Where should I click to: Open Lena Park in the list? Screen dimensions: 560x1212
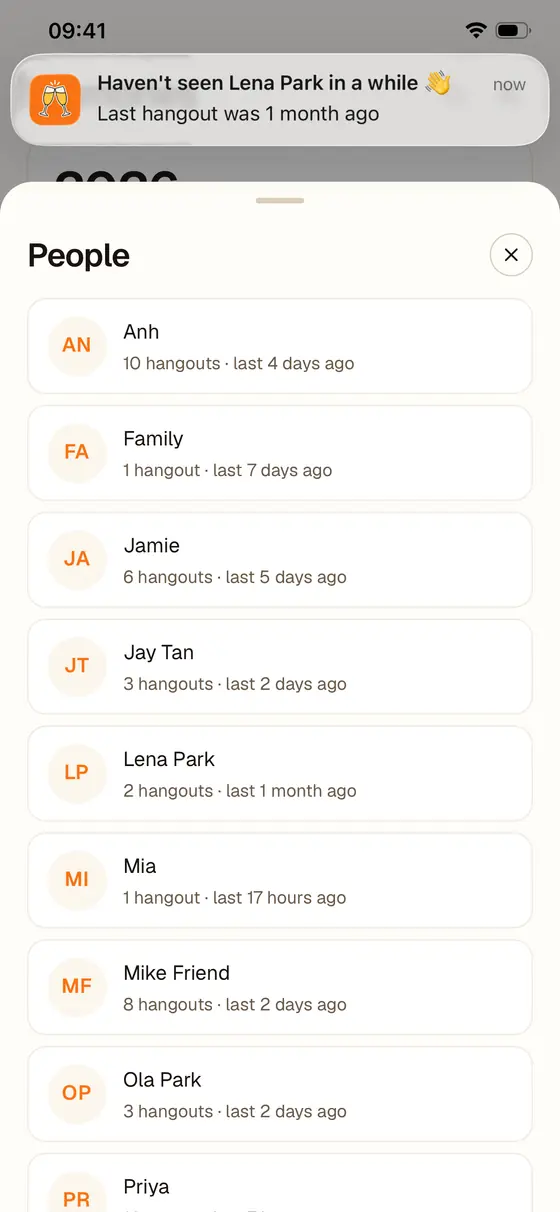click(280, 774)
